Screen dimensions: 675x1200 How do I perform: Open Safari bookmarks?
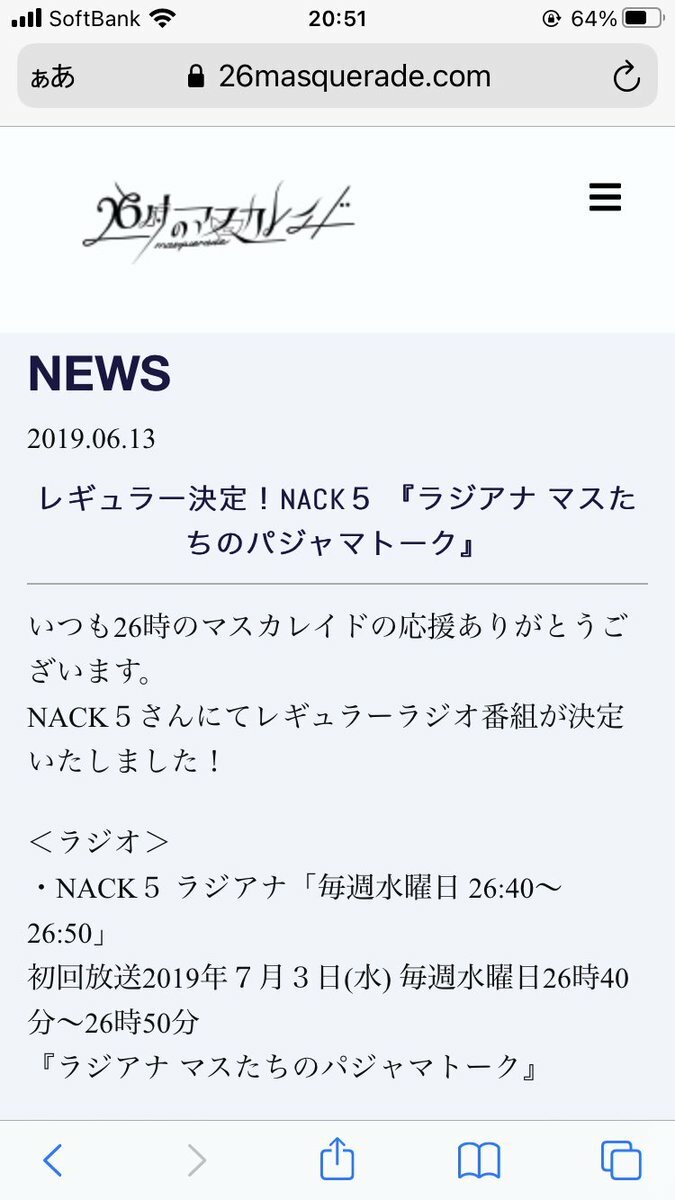[x=479, y=1160]
